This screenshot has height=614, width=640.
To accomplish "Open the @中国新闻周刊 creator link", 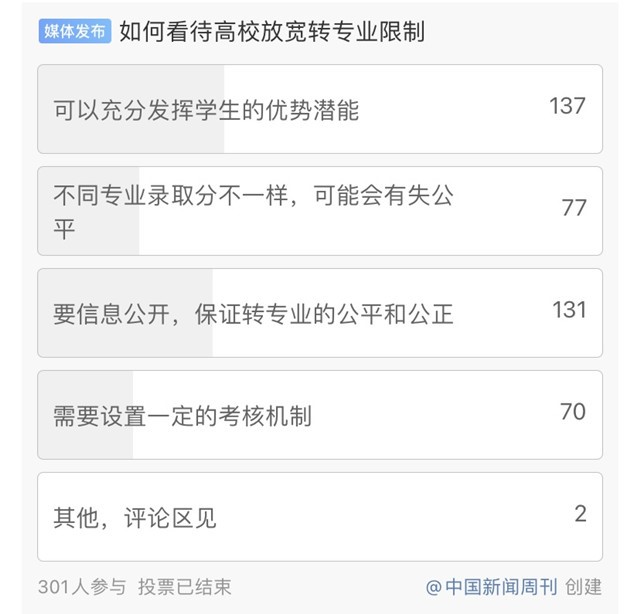I will 491,587.
